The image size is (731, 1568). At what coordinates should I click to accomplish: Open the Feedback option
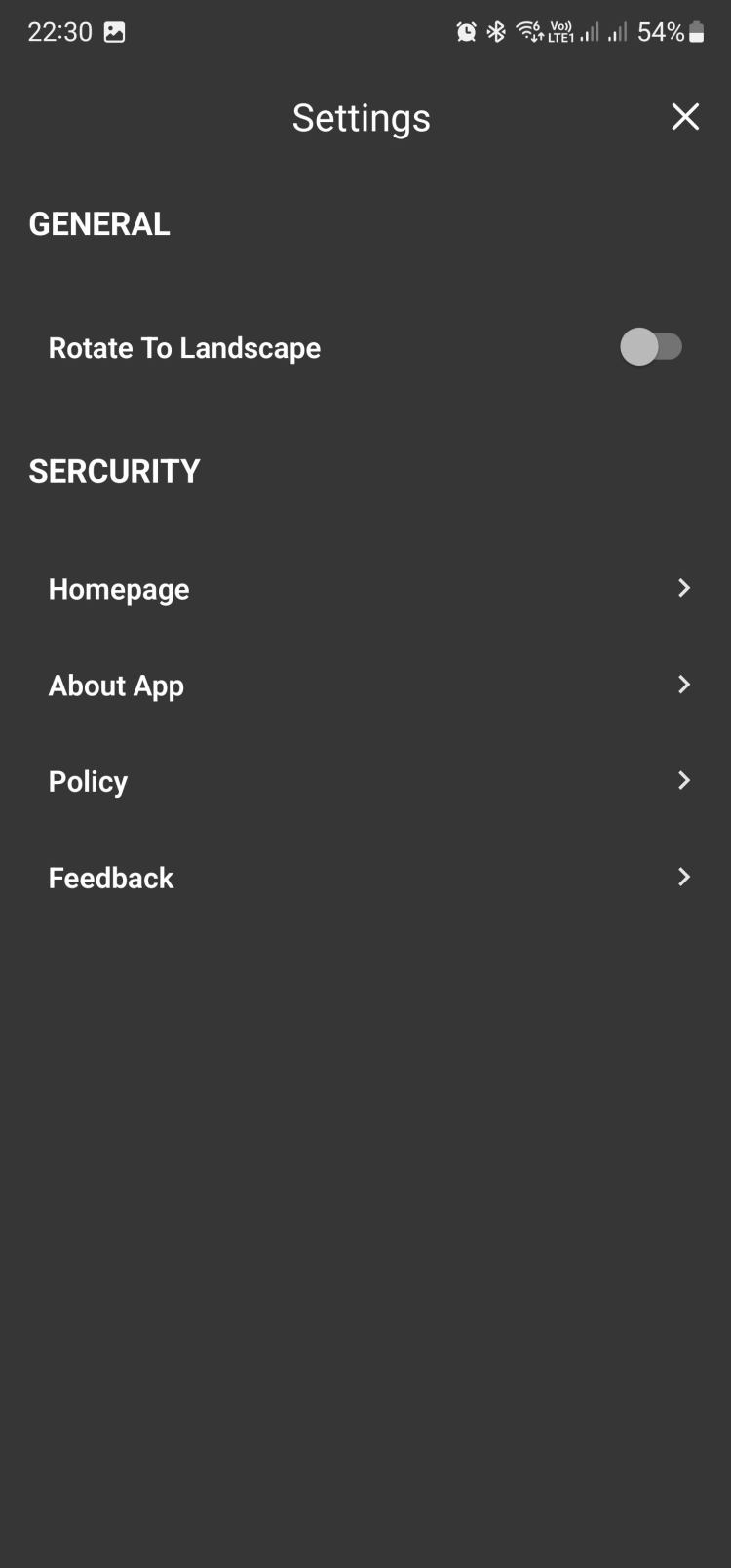pos(365,878)
